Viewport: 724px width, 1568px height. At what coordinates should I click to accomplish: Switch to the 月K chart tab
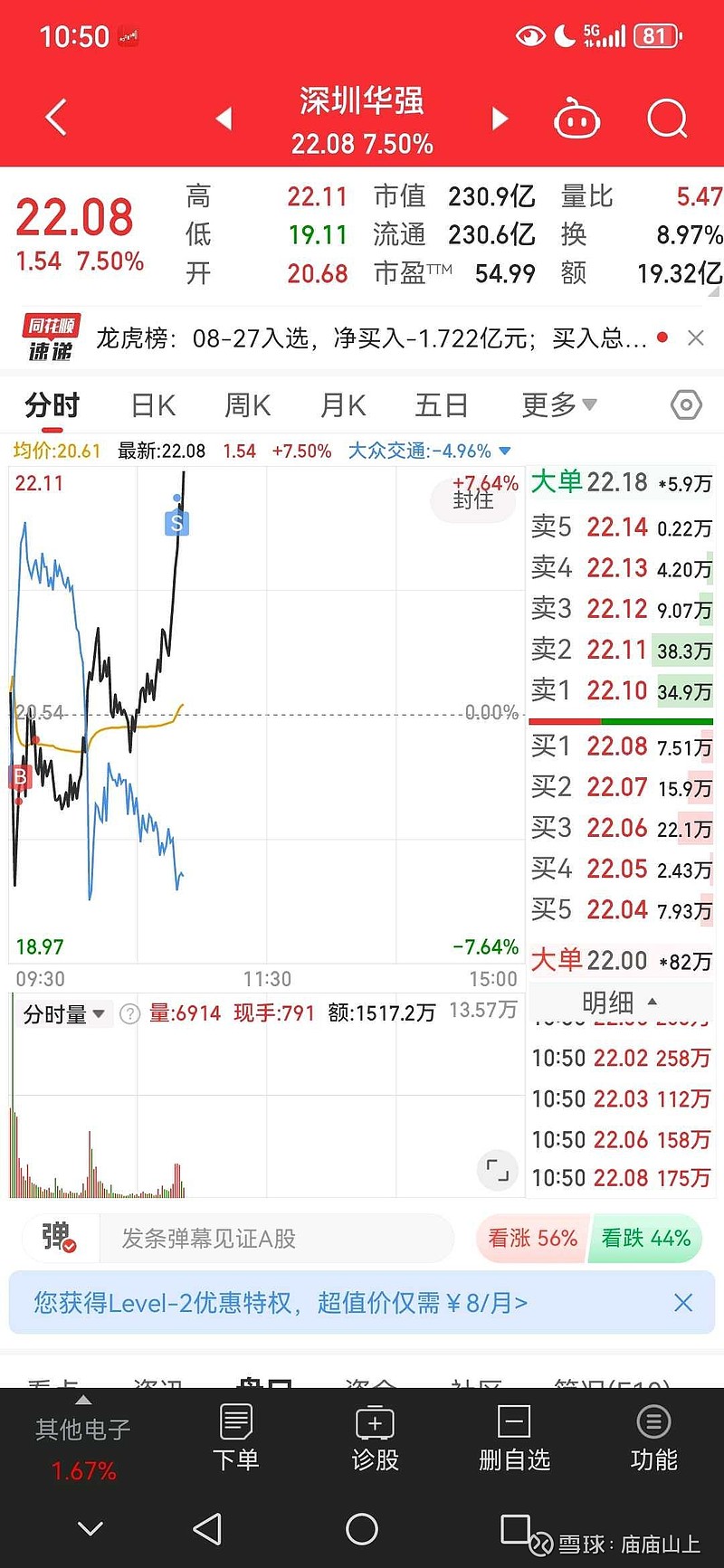(x=343, y=405)
